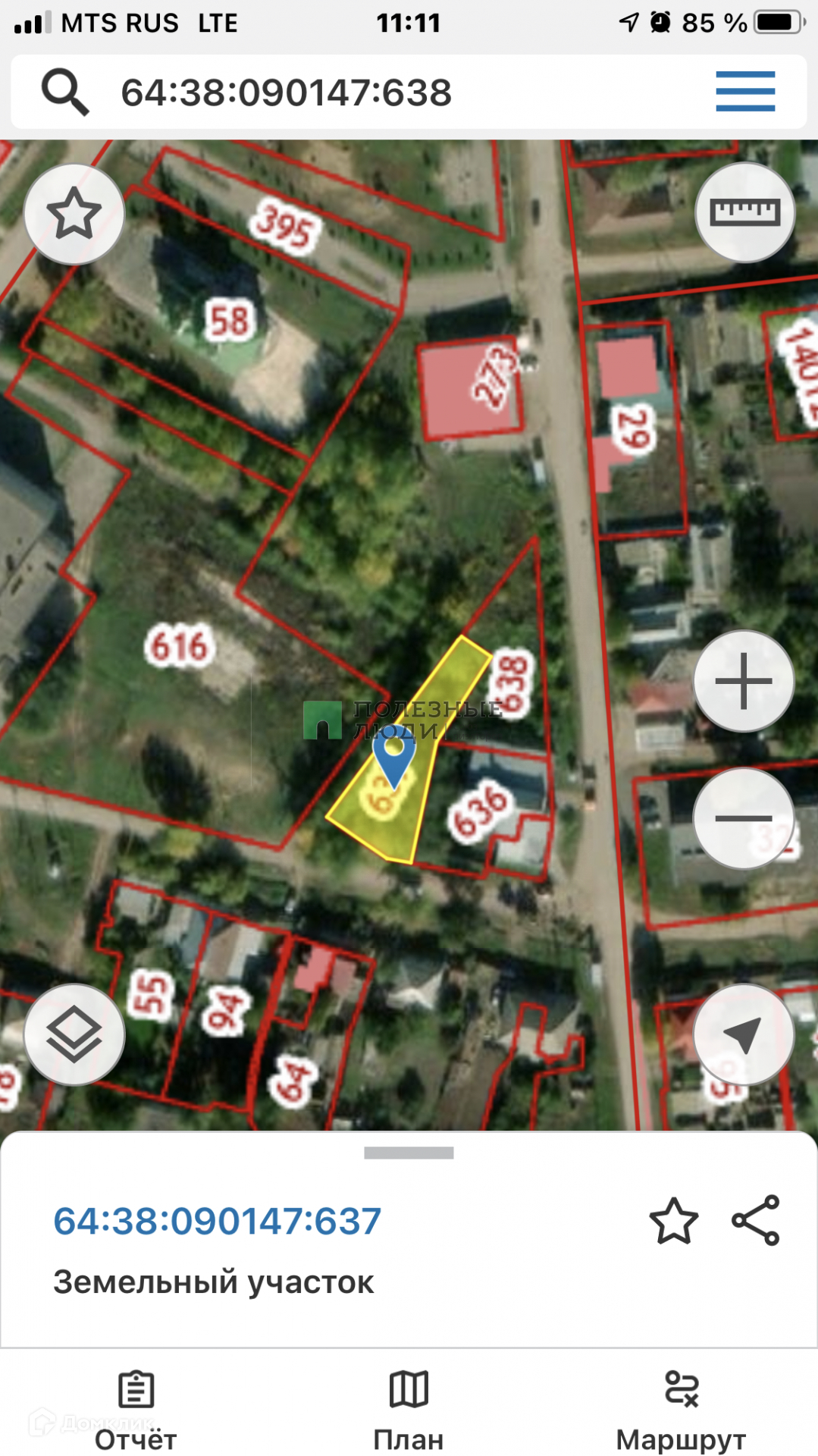Open map layers selector
The height and width of the screenshot is (1456, 818).
tap(74, 1034)
